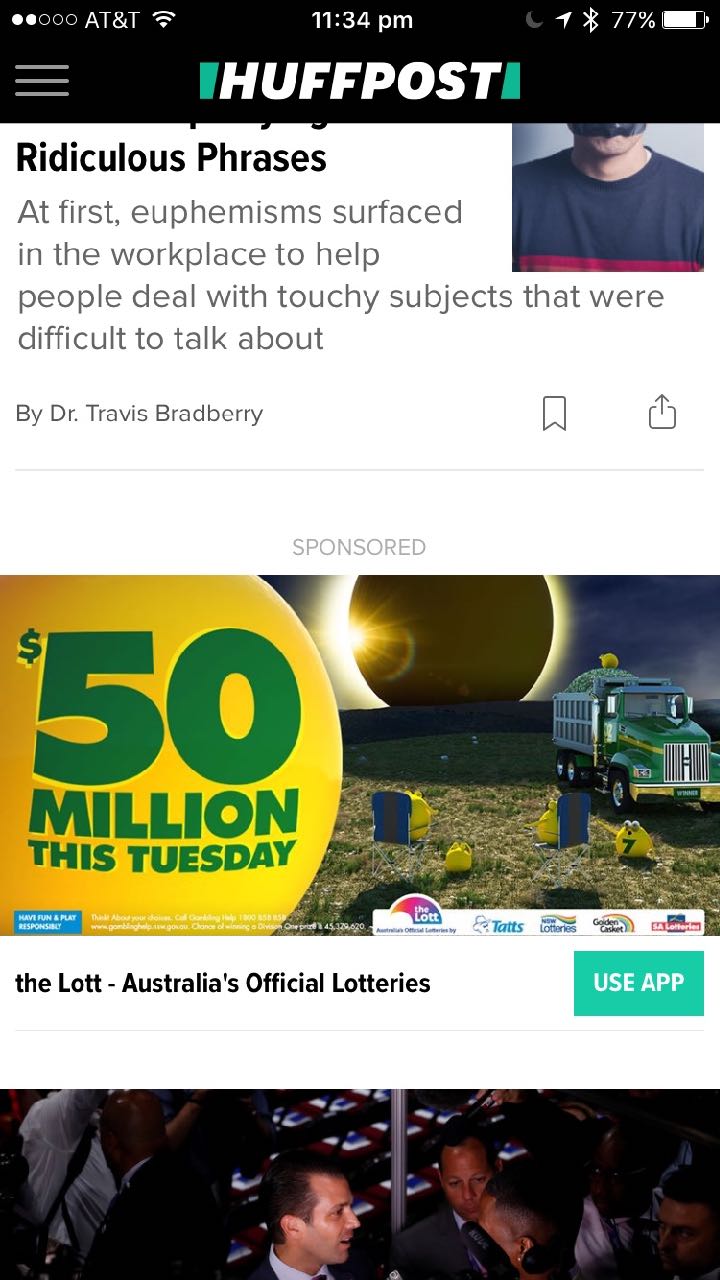This screenshot has width=720, height=1280.
Task: Open the hamburger navigation menu
Action: coord(42,80)
